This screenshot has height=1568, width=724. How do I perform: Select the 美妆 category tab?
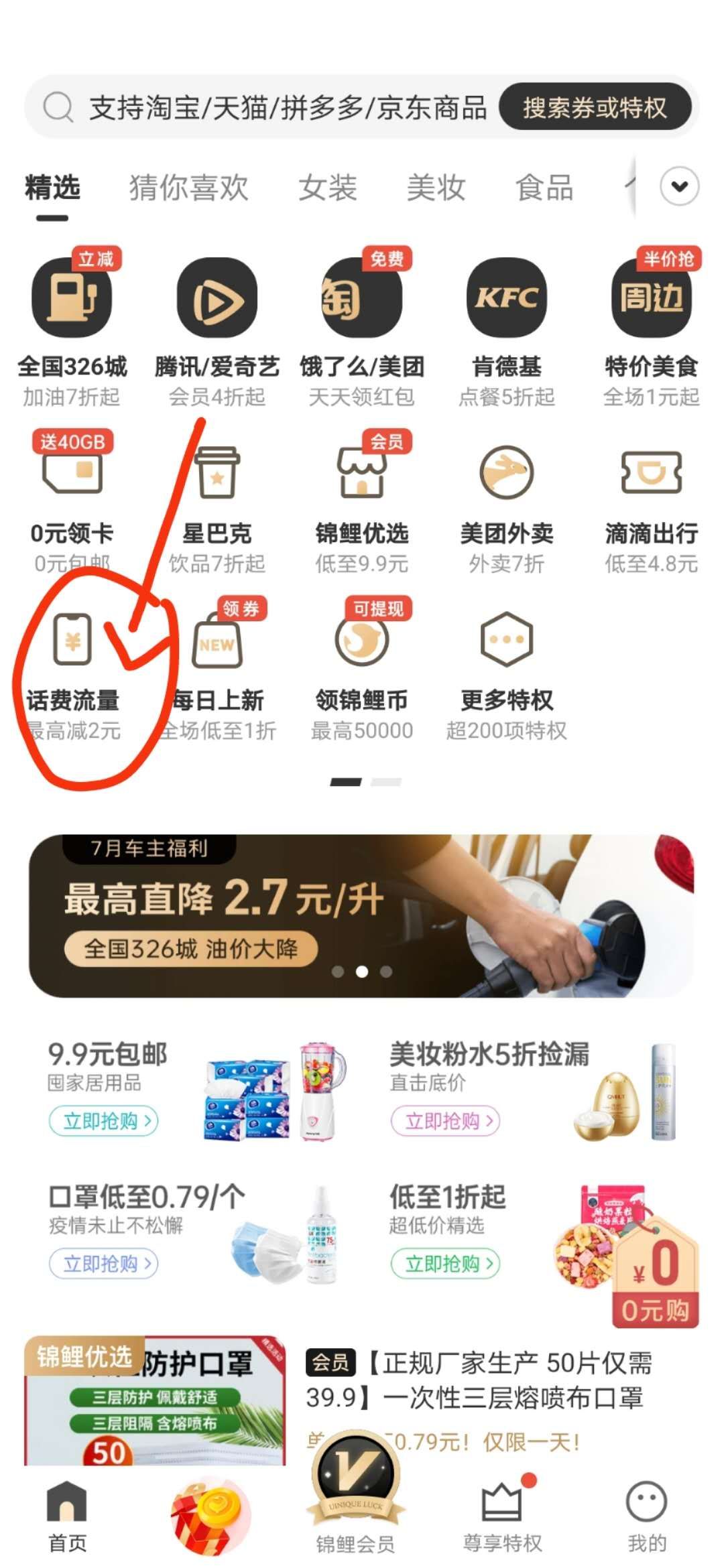(436, 188)
